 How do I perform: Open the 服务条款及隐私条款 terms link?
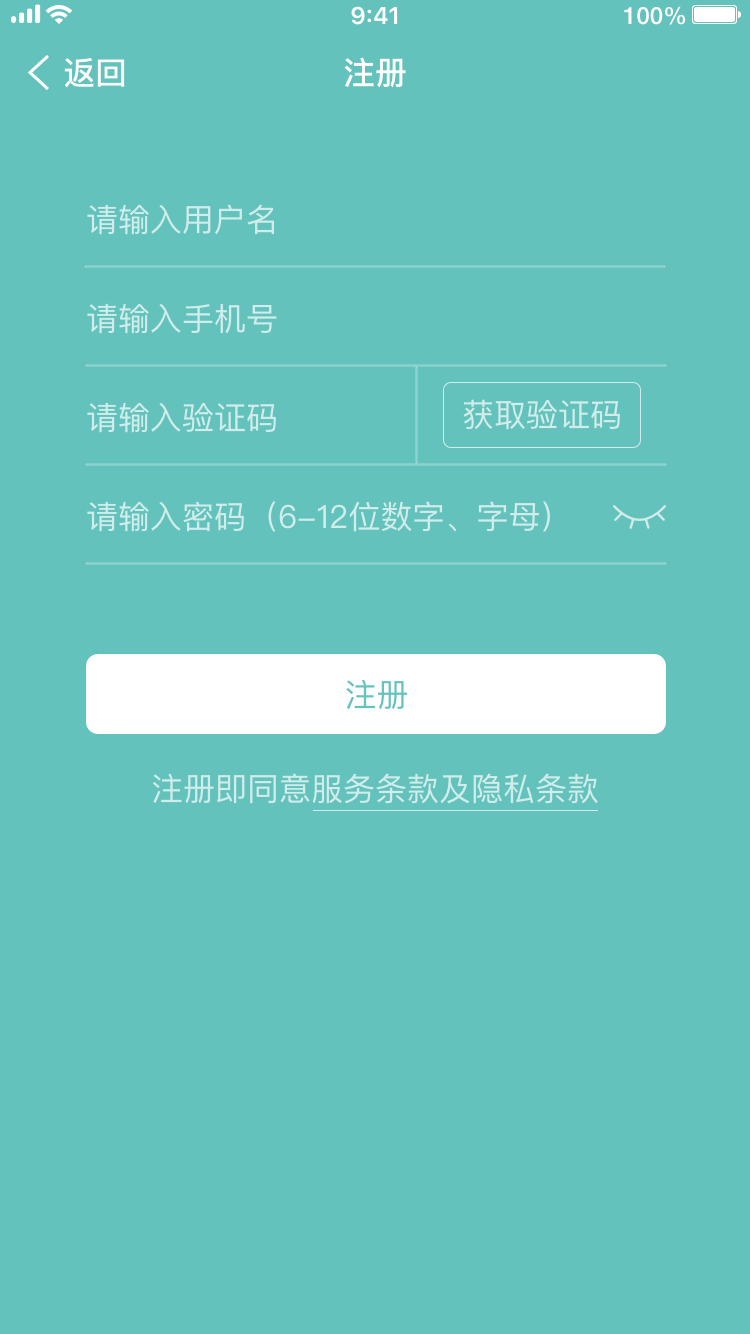pyautogui.click(x=455, y=790)
